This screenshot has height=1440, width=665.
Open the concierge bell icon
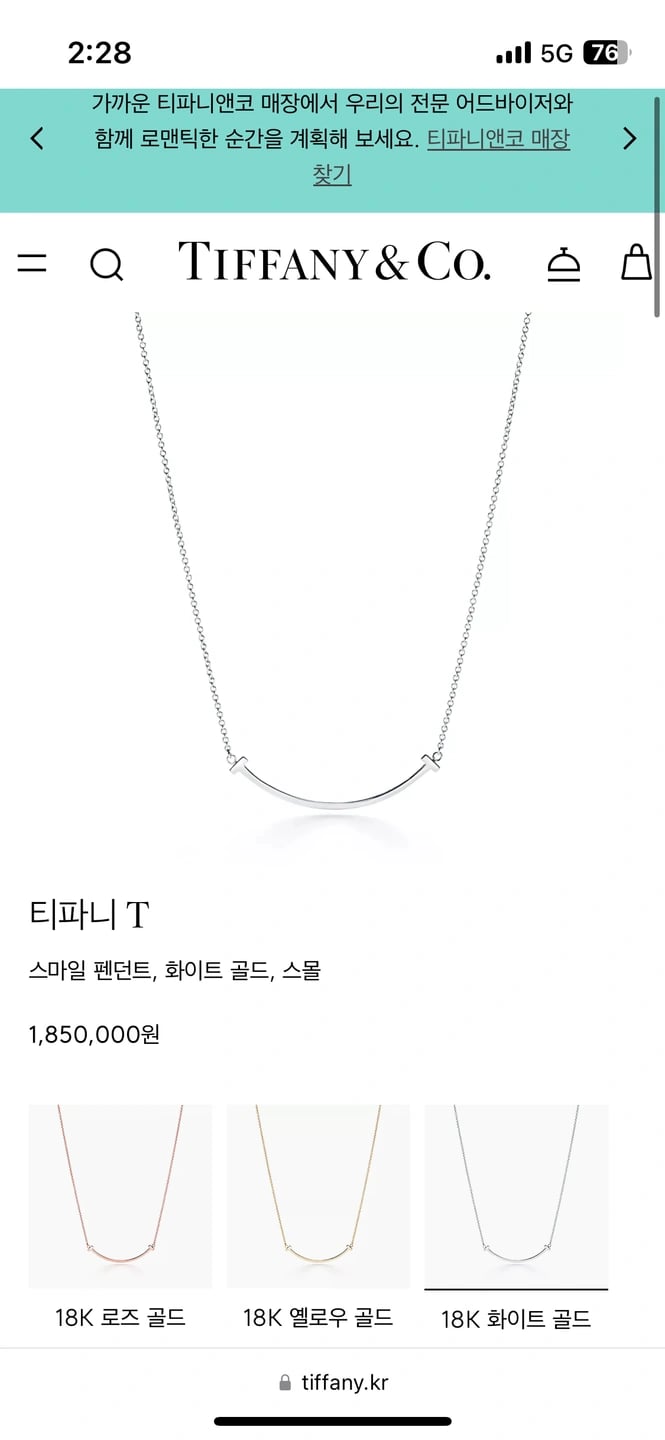pyautogui.click(x=563, y=264)
